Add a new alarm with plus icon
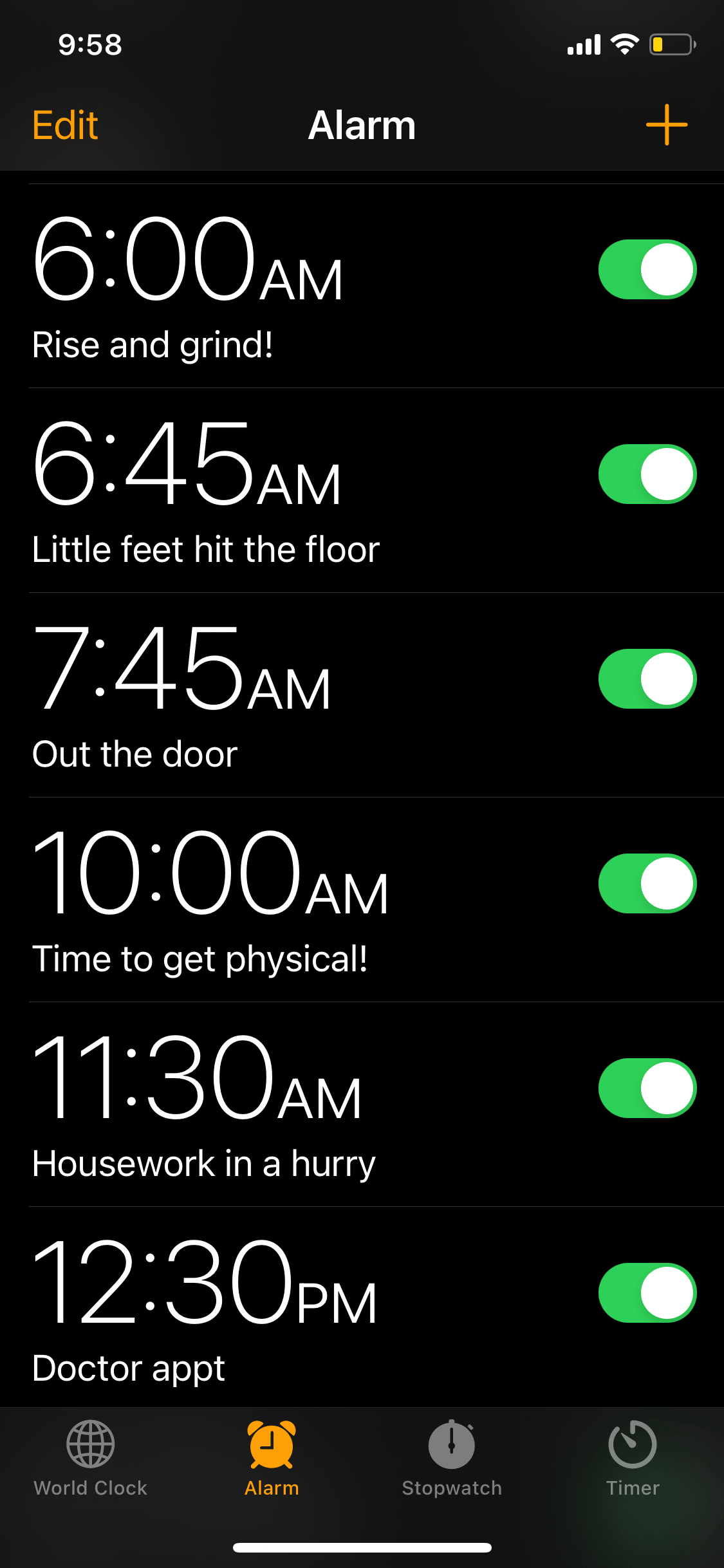Image resolution: width=724 pixels, height=1568 pixels. (667, 124)
